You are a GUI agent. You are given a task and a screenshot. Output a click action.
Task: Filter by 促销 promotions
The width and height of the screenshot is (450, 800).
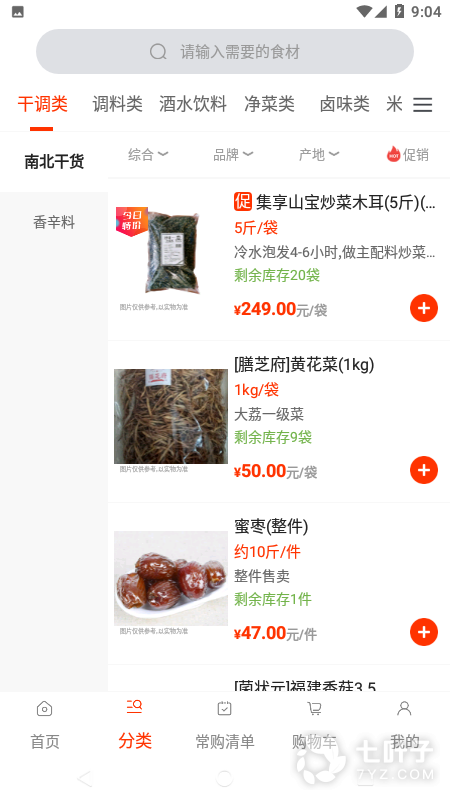pos(408,154)
